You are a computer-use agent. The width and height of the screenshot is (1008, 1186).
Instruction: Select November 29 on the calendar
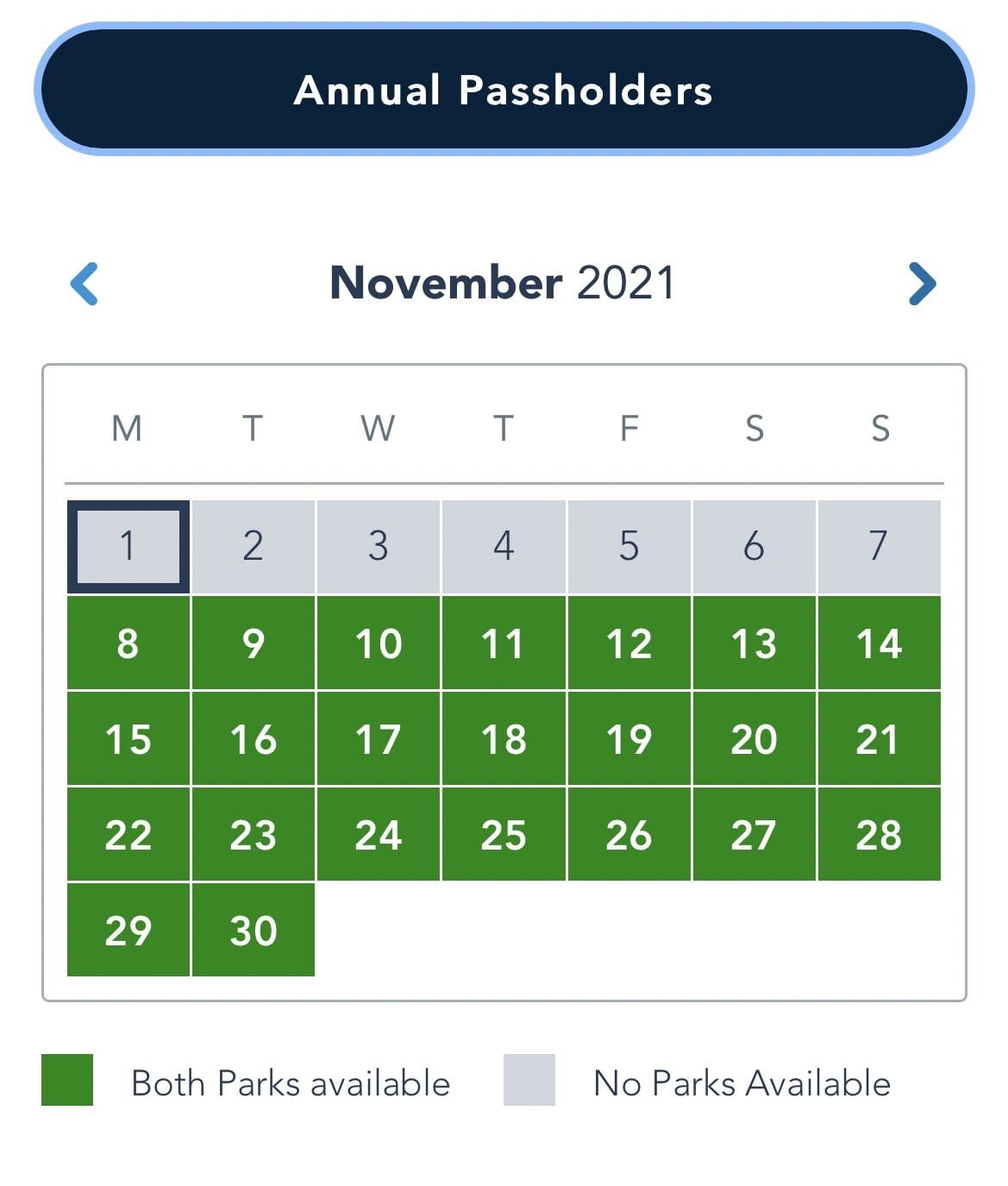128,931
